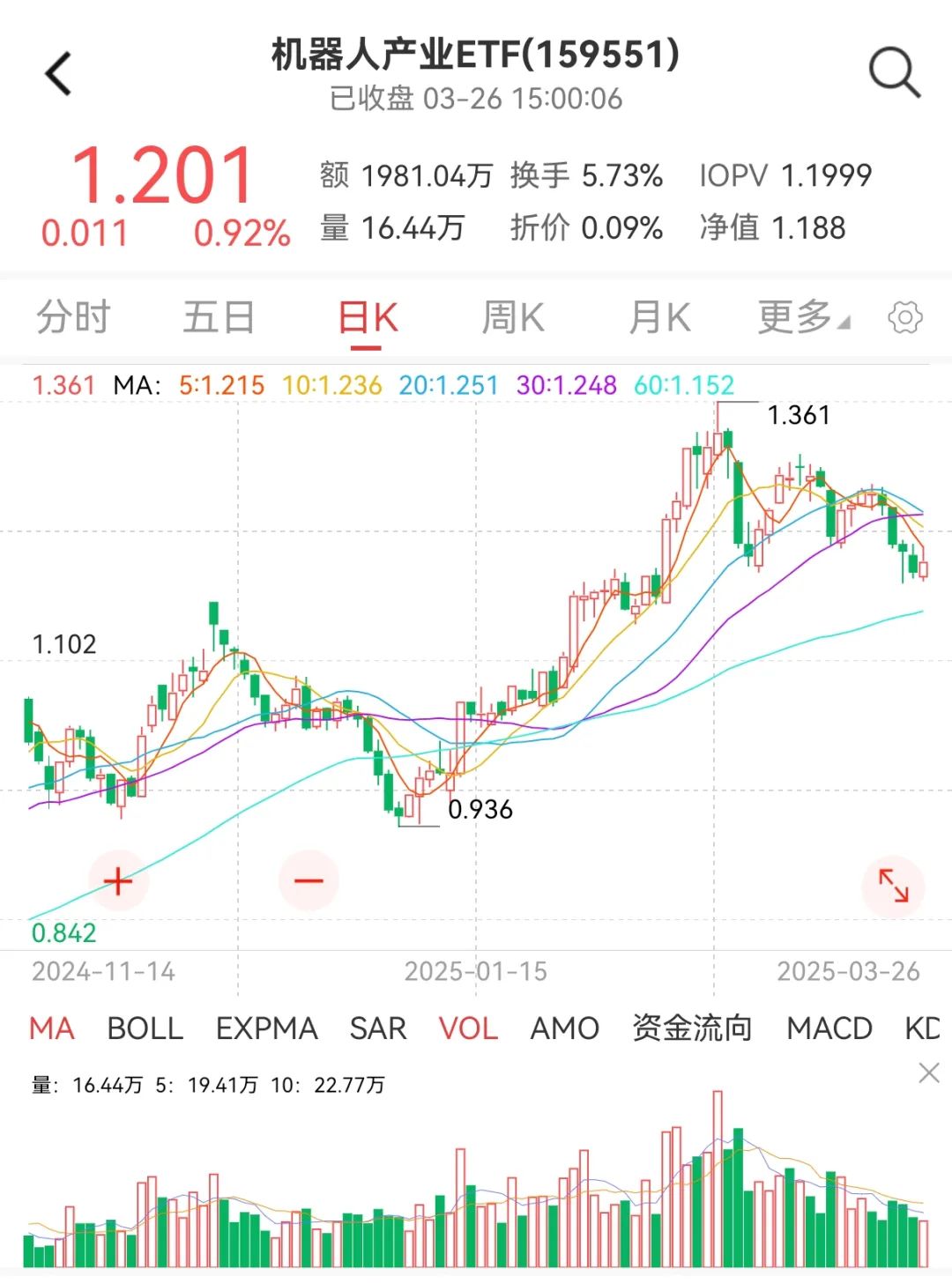Select the EXPMA indicator
952x1284 pixels.
266,1028
